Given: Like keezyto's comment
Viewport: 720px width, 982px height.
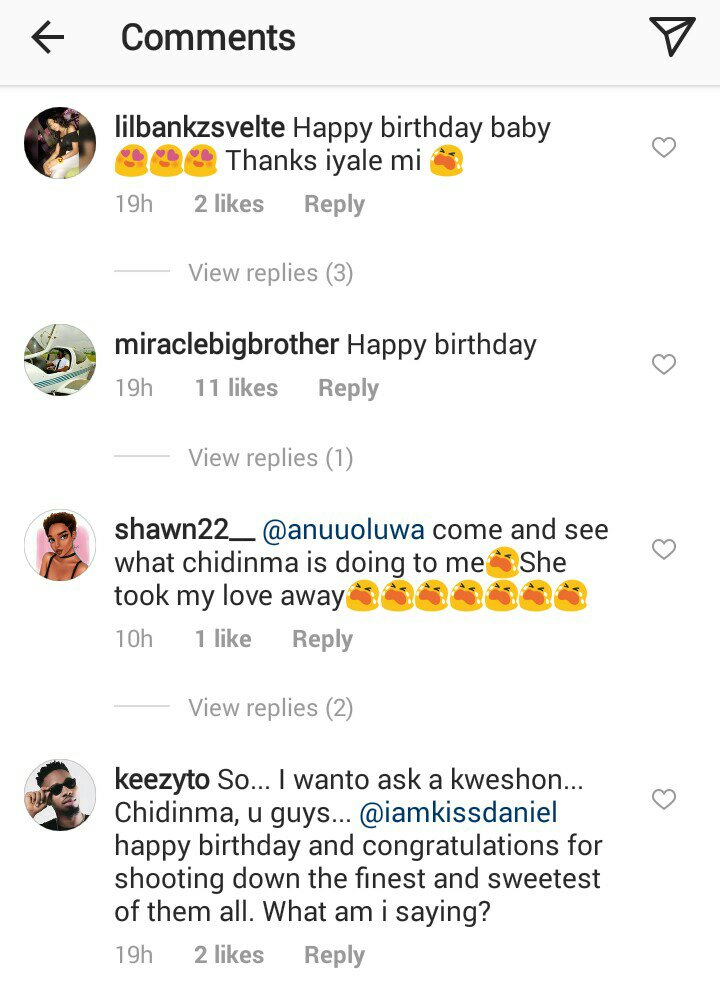Looking at the screenshot, I should point(664,799).
